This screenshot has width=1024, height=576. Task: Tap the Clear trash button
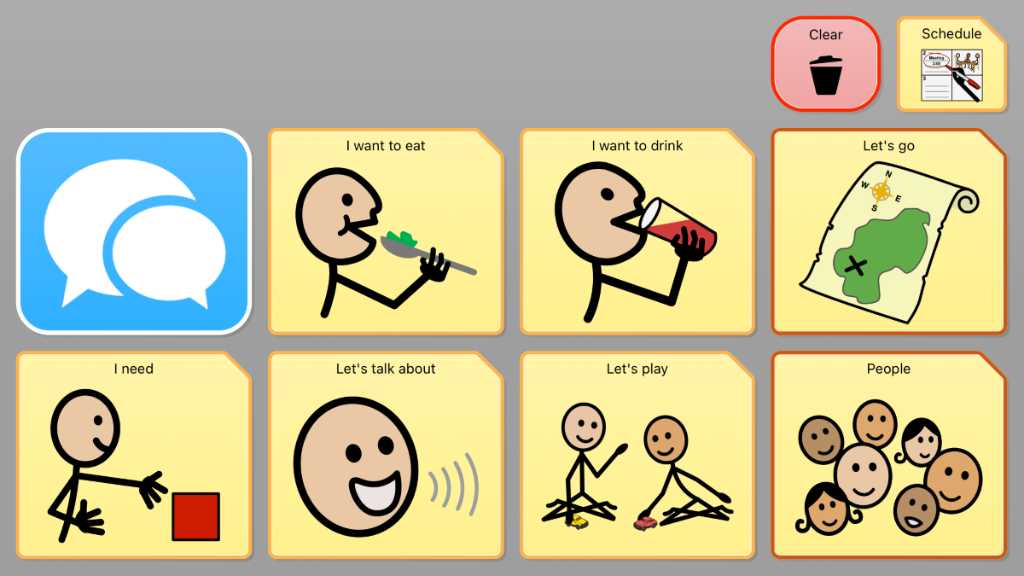pos(825,63)
